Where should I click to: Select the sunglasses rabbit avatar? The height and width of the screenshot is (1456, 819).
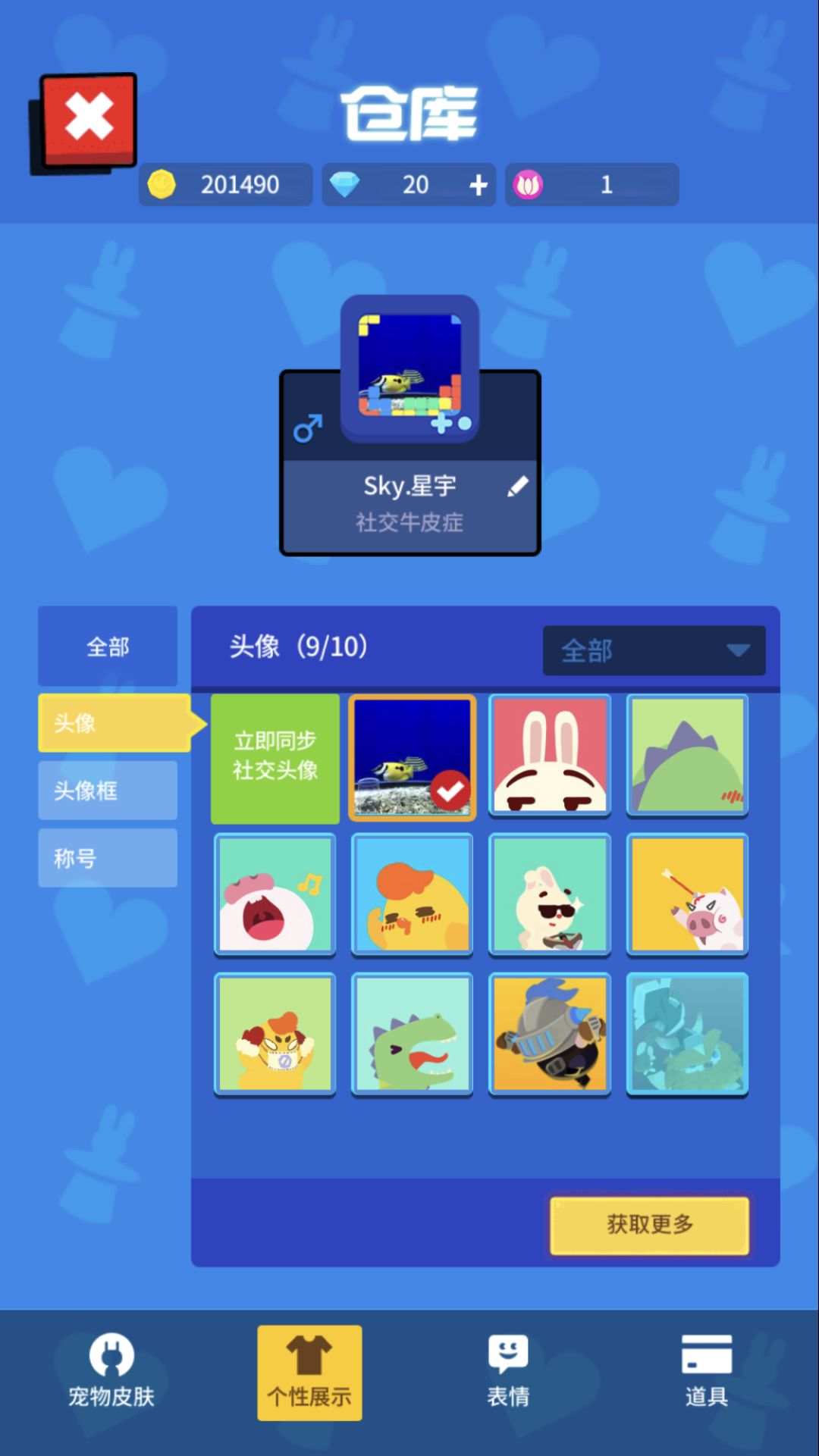point(549,894)
